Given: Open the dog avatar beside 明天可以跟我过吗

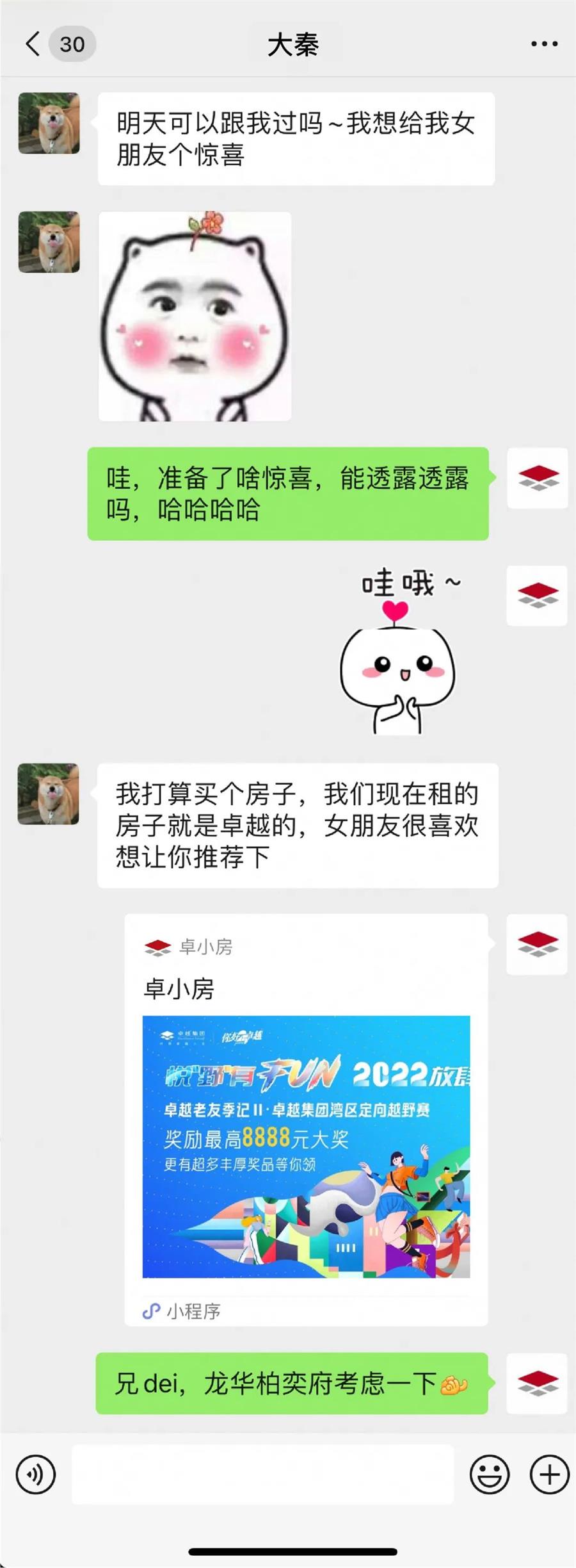Looking at the screenshot, I should coord(49,123).
